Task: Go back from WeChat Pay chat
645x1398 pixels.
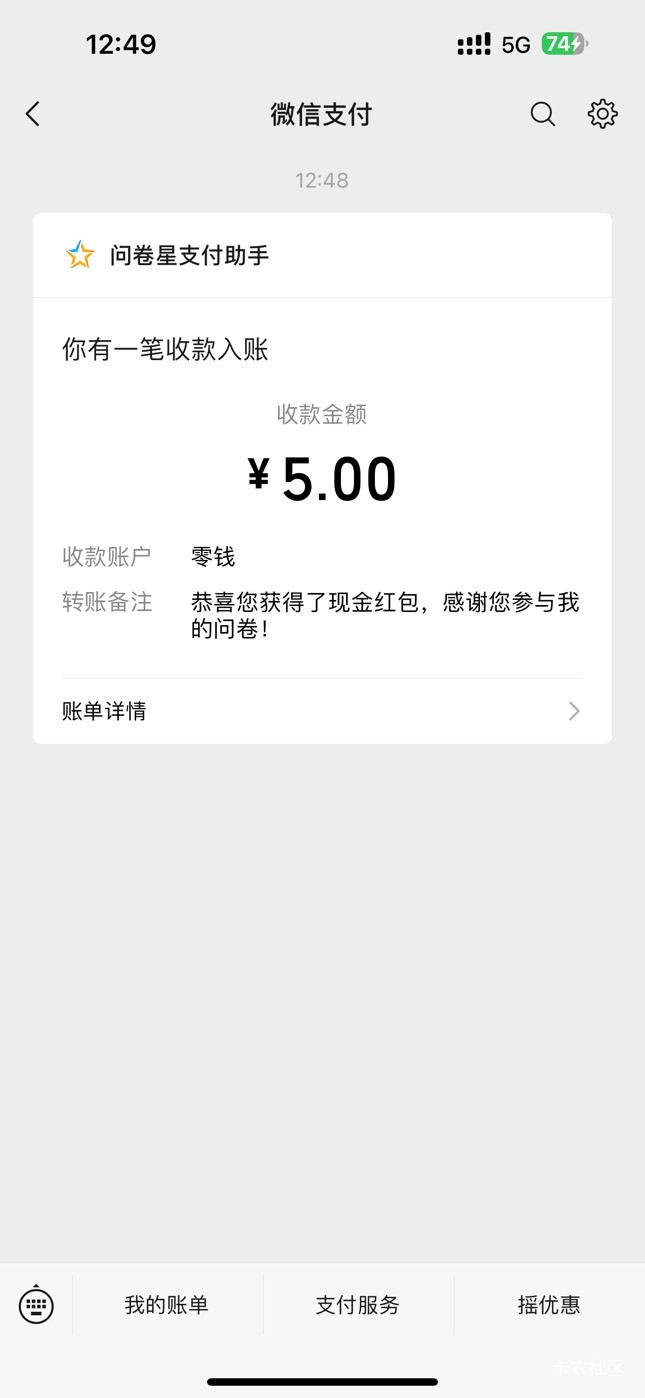Action: tap(33, 114)
